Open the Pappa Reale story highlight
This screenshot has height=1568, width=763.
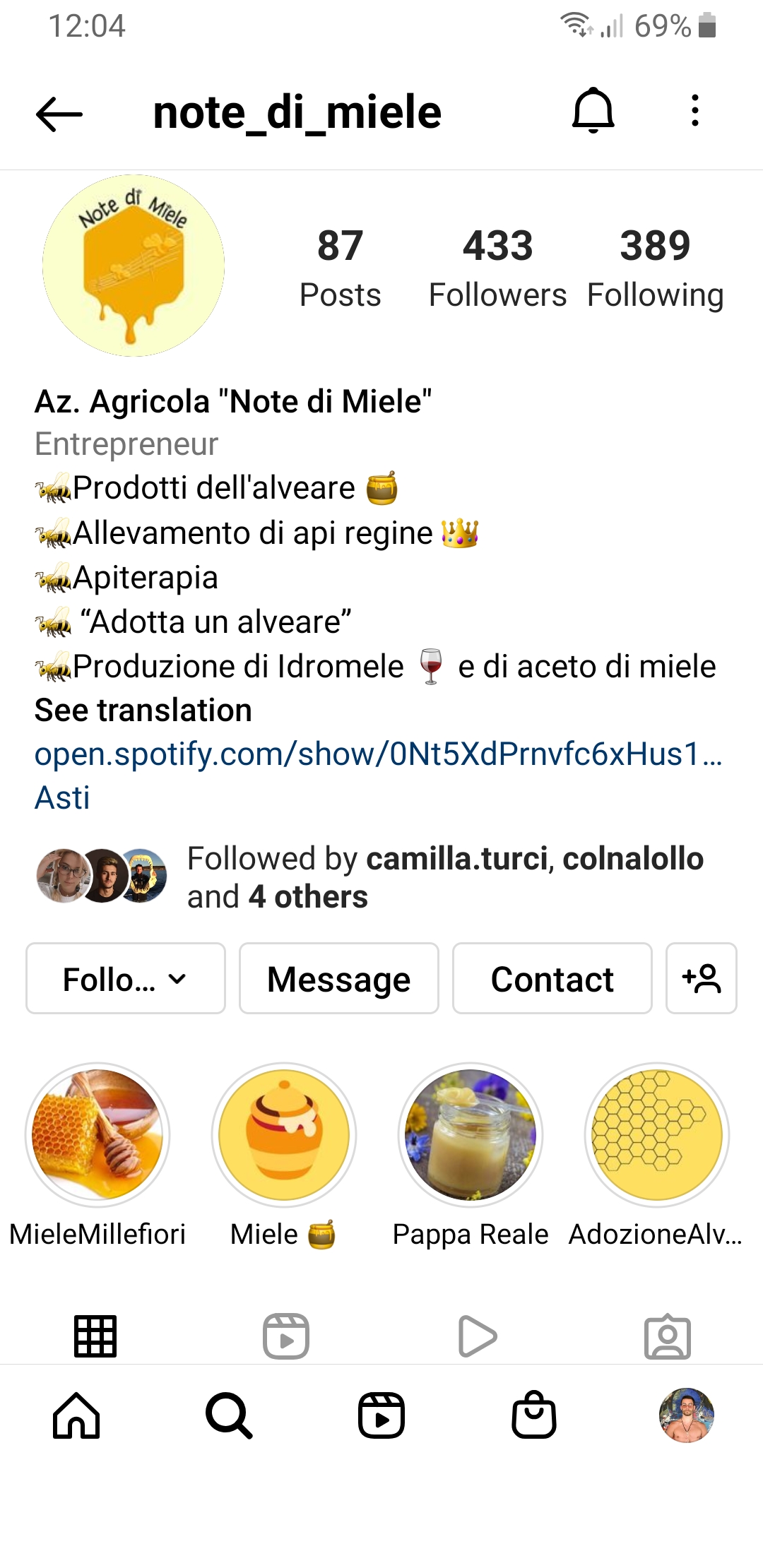(x=471, y=1134)
